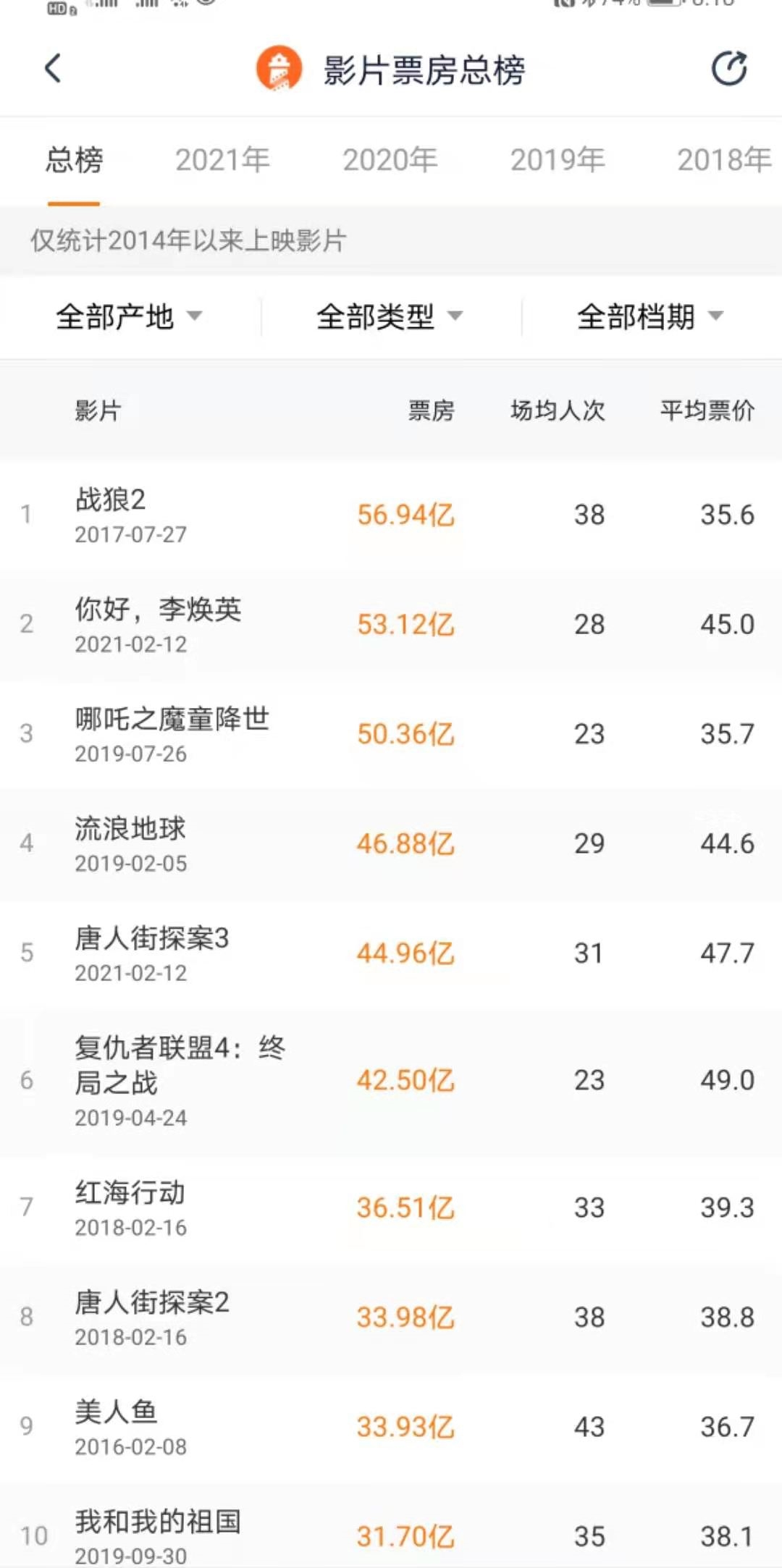
Task: View 哪吒之魔童降世 entry
Action: pyautogui.click(x=391, y=735)
